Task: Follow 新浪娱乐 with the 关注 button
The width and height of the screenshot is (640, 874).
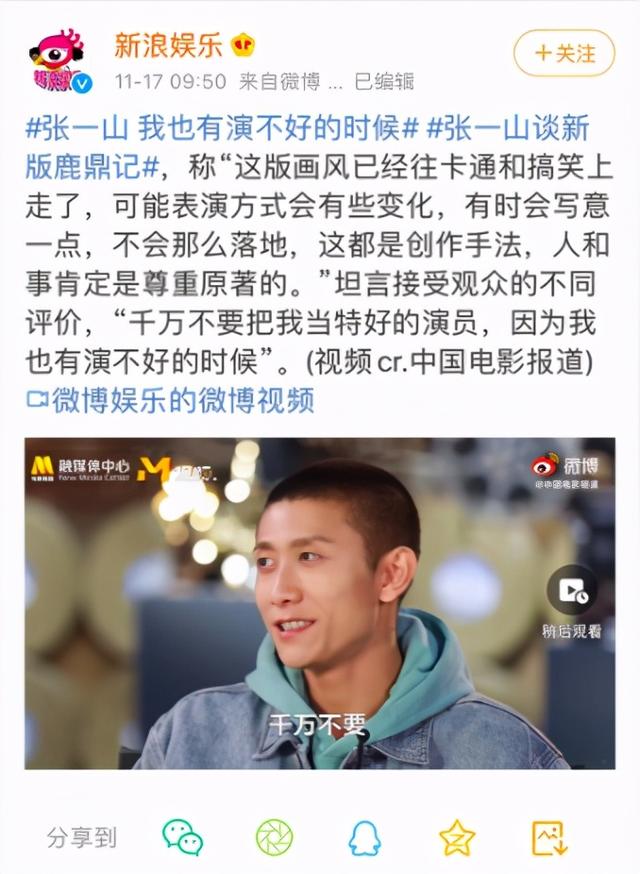Action: [x=564, y=53]
